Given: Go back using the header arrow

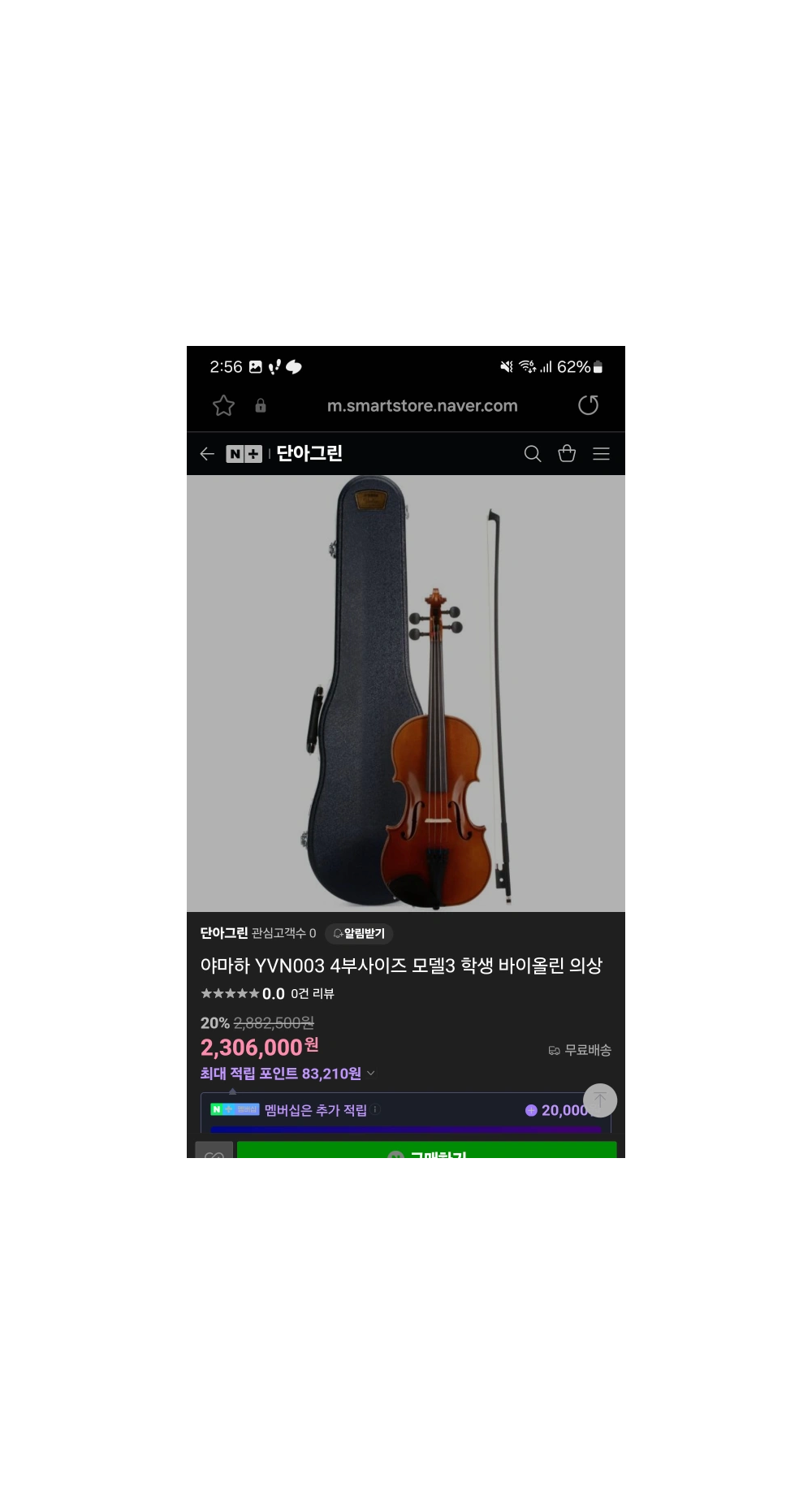Looking at the screenshot, I should (x=207, y=454).
